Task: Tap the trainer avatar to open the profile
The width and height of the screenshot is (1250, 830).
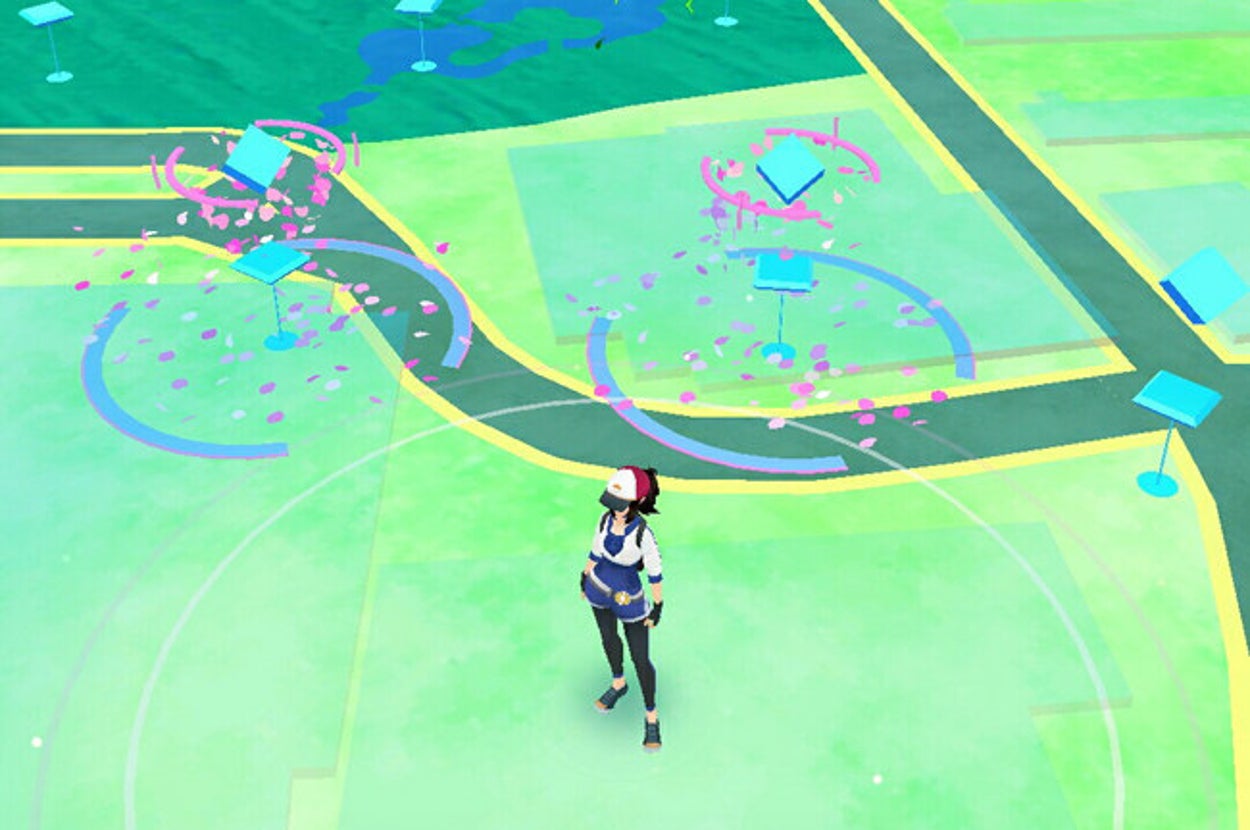Action: [x=622, y=600]
